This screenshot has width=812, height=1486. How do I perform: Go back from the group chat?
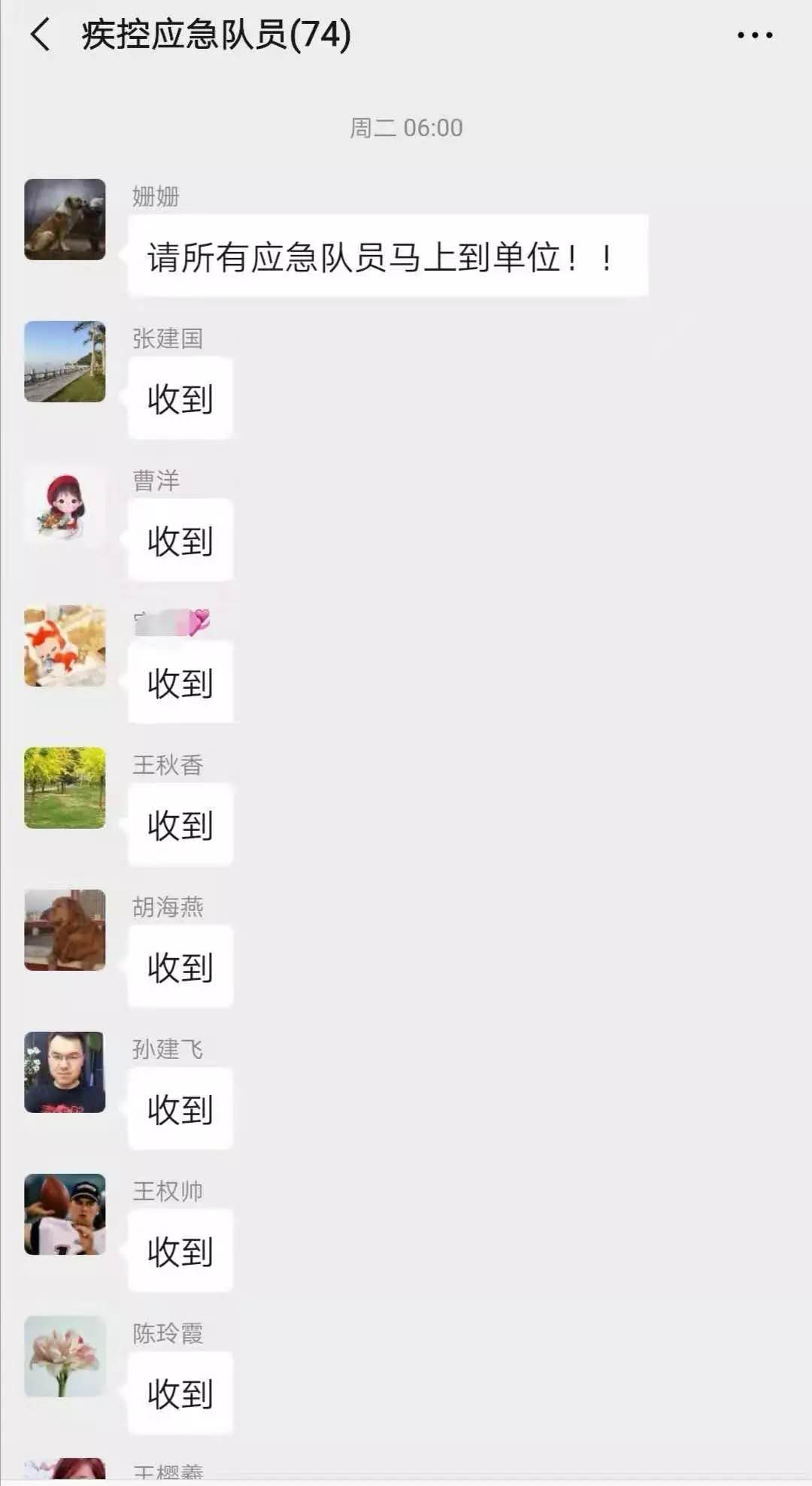coord(41,35)
